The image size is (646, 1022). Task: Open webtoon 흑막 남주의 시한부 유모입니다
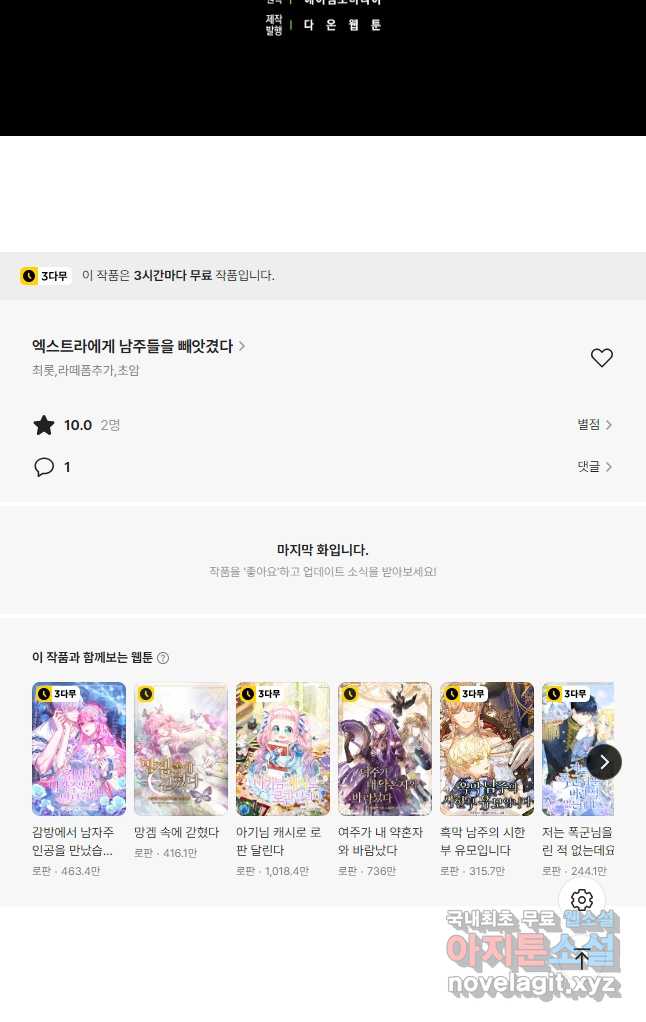487,749
